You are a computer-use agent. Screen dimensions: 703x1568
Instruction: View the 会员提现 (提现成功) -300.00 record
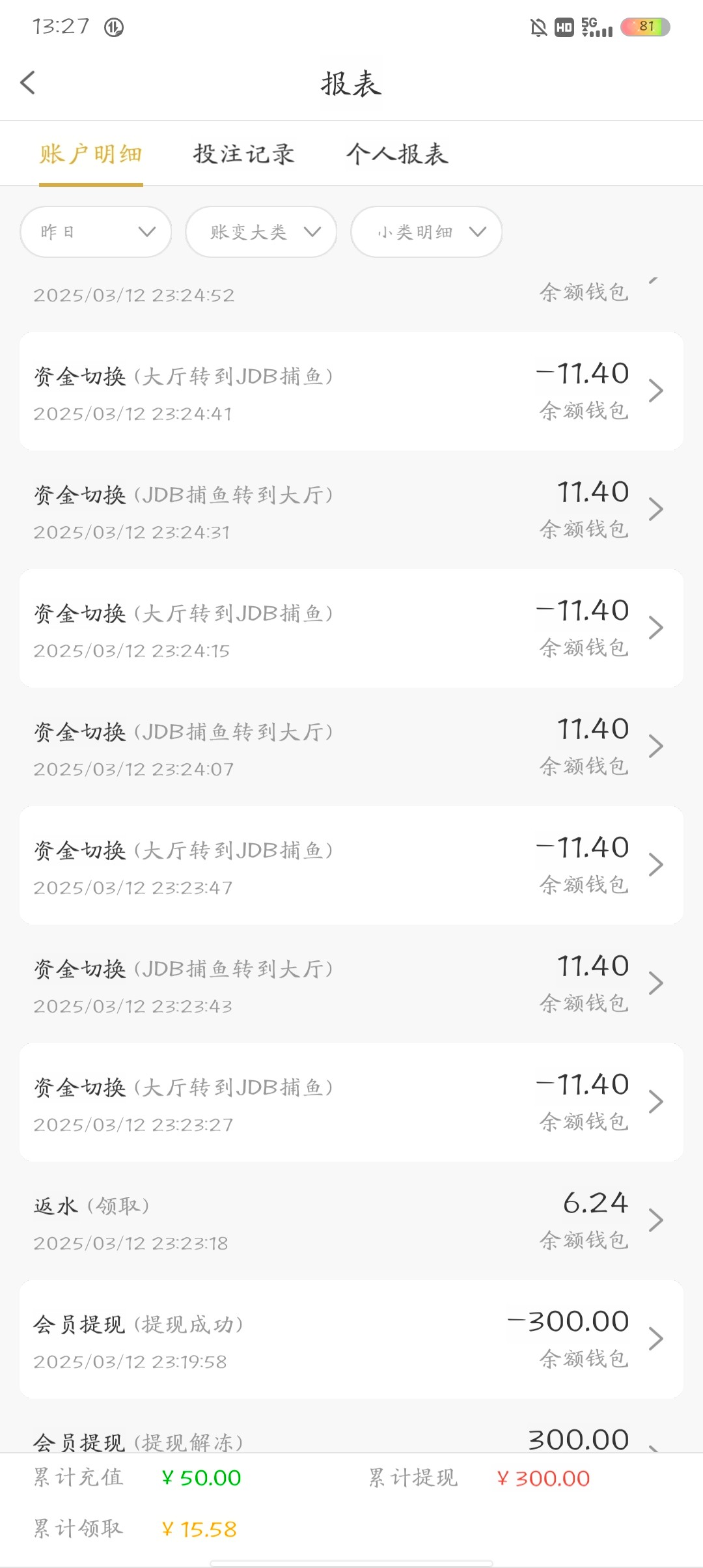(351, 1339)
